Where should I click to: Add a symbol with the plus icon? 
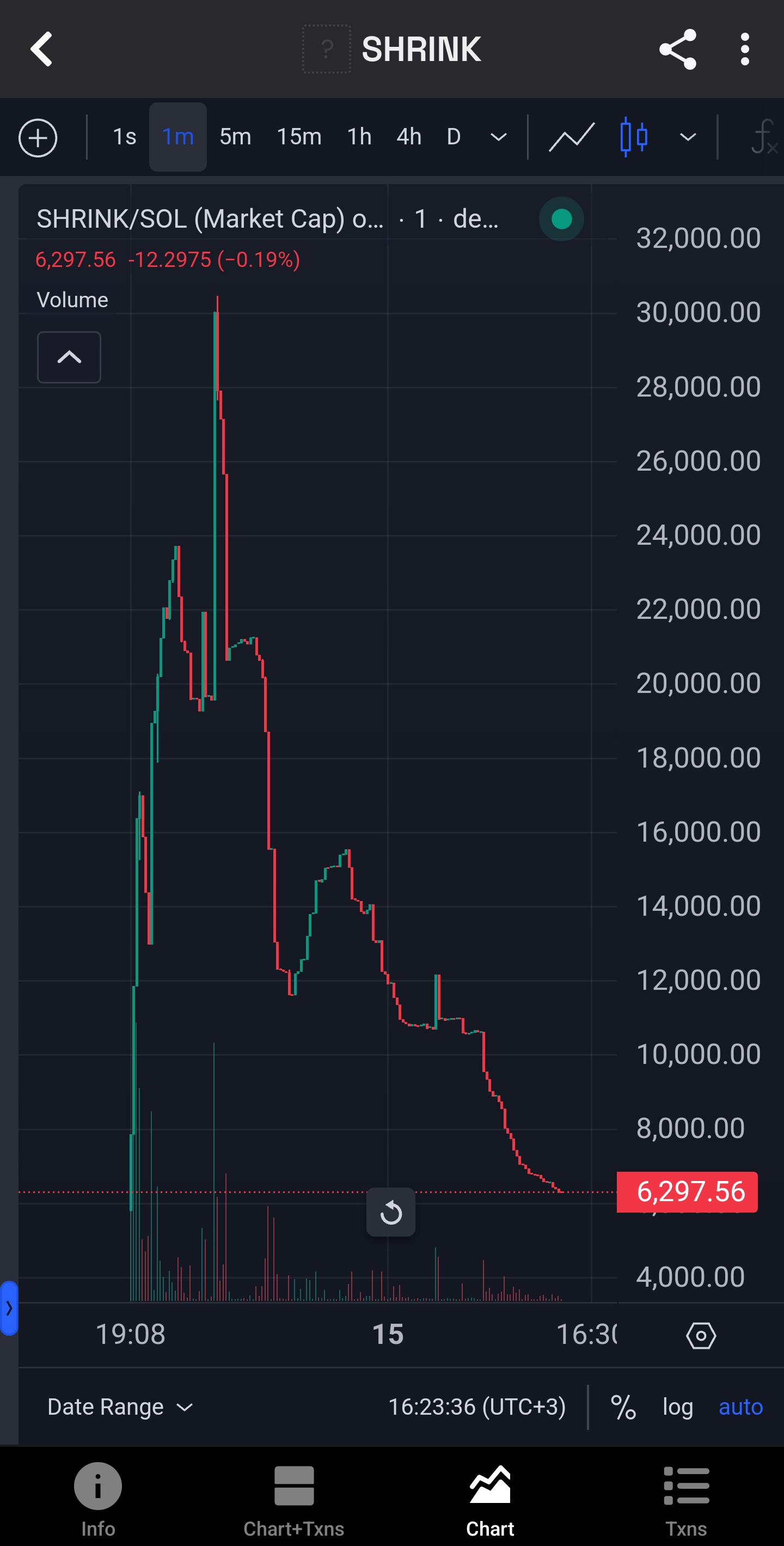coord(38,137)
